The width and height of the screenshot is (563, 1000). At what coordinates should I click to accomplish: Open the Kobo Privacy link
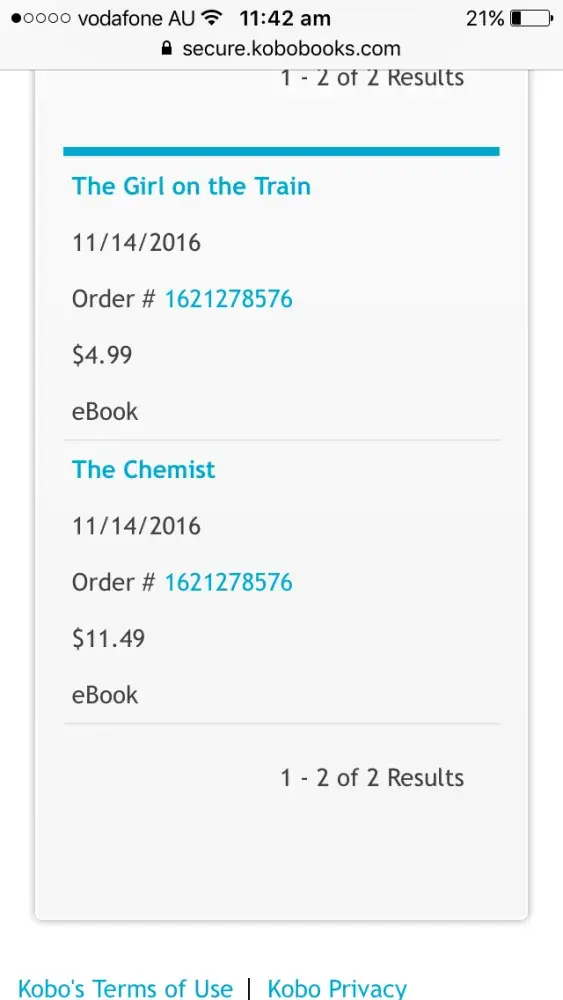[x=337, y=988]
